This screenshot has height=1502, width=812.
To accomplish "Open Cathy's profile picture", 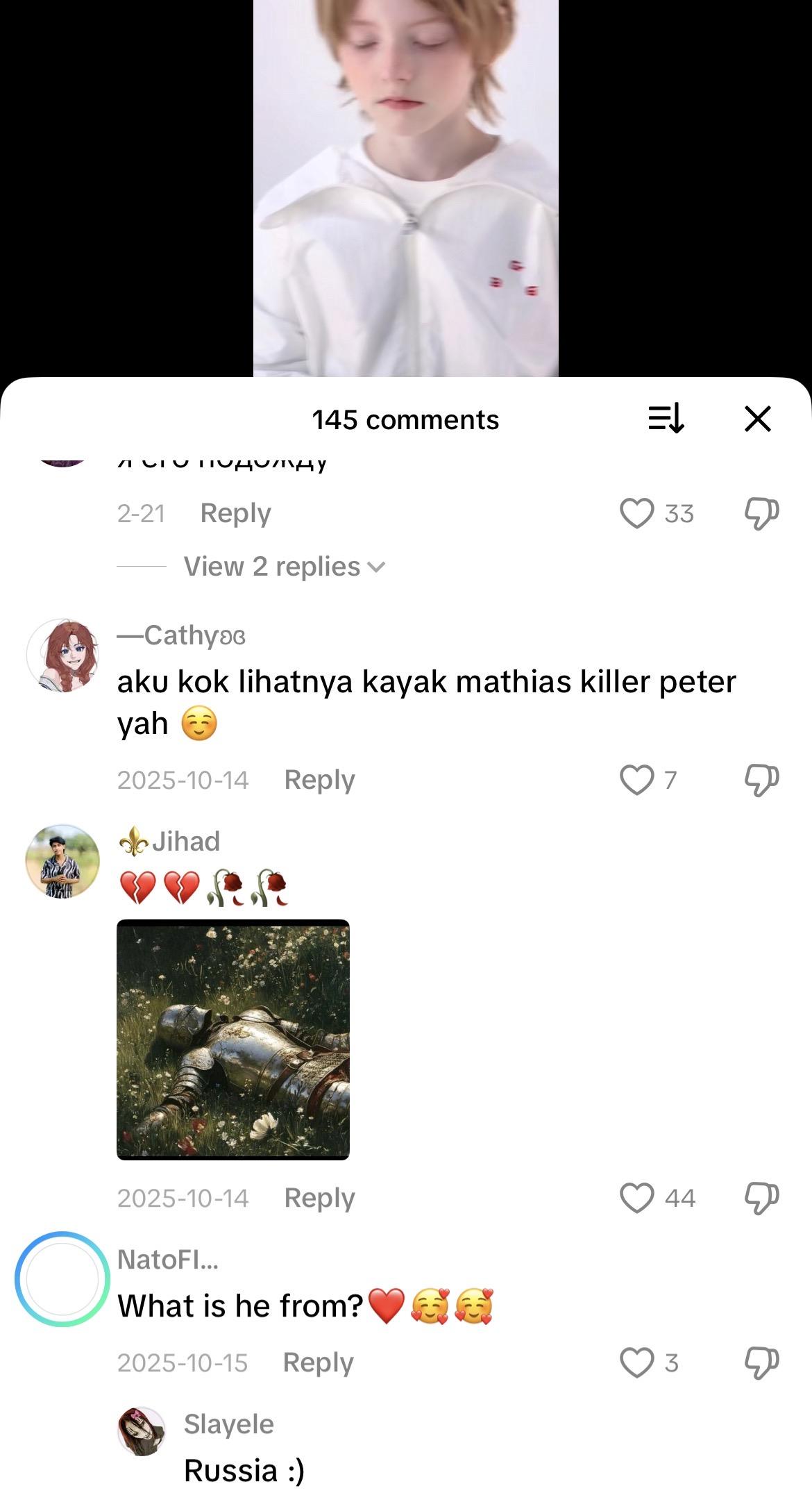I will (62, 656).
